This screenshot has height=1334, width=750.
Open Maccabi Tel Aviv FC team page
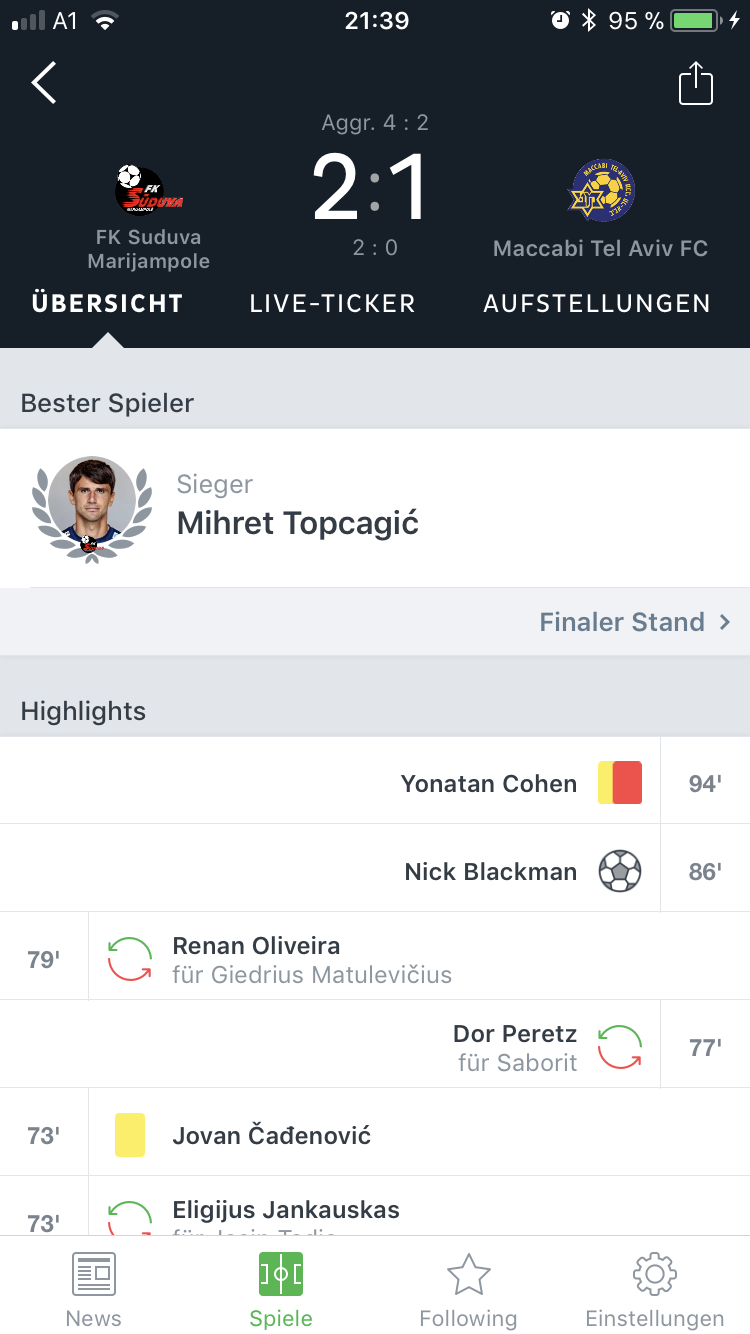(601, 210)
